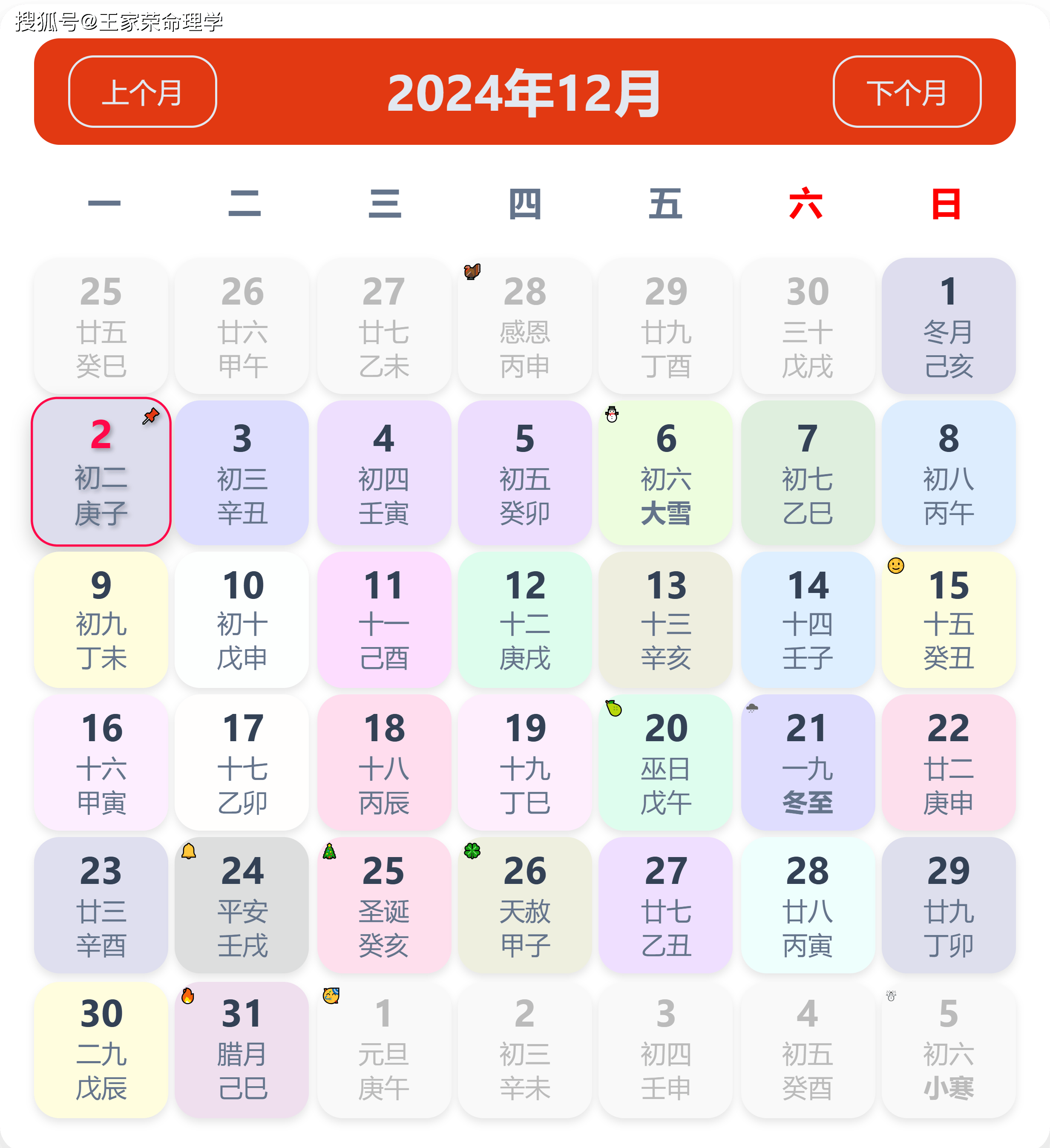Screen dimensions: 1050x1148
Task: Open December 20 巫日 戊午
Action: point(665,762)
